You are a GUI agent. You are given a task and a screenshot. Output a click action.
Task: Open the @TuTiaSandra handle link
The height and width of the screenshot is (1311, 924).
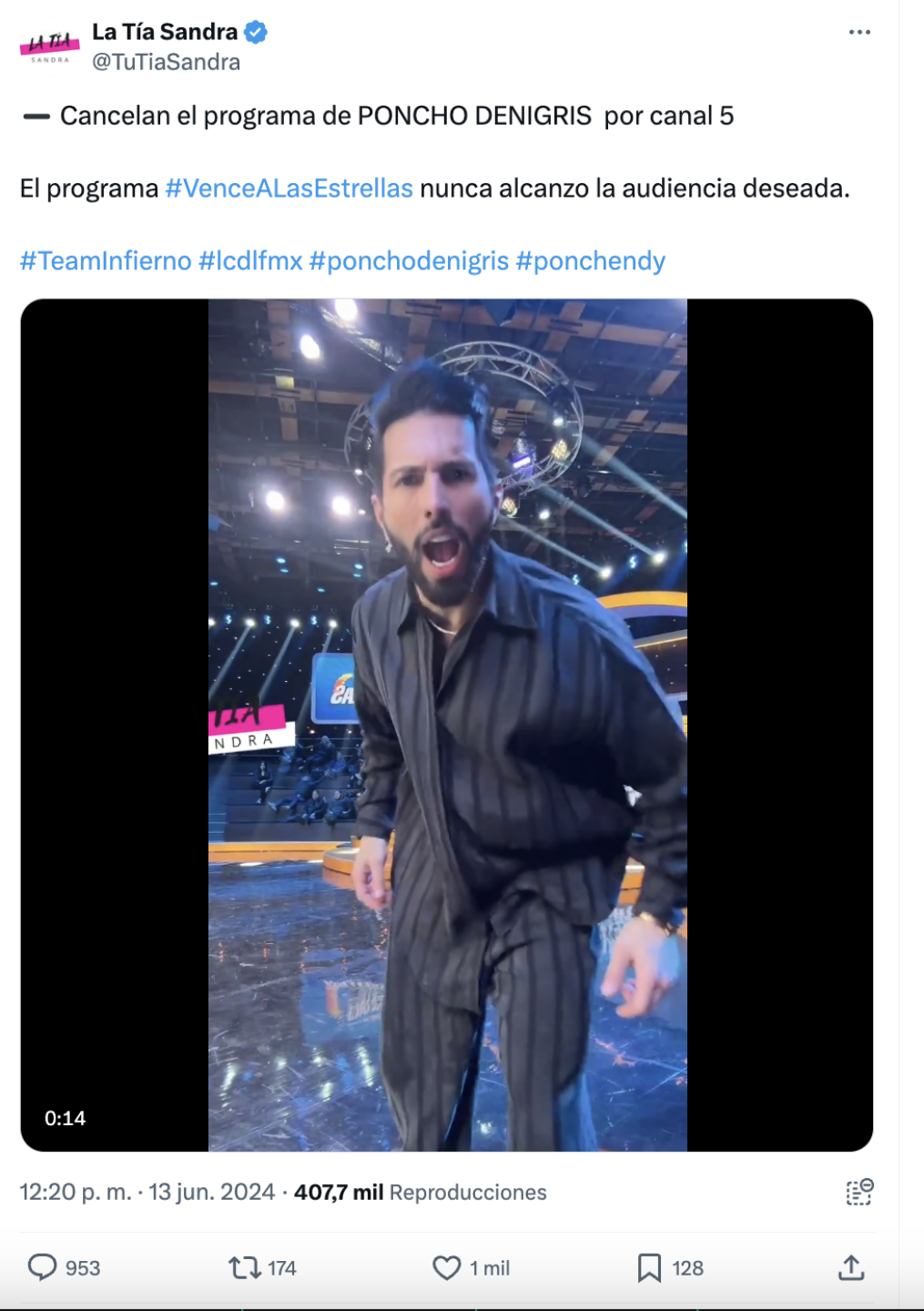pyautogui.click(x=167, y=62)
